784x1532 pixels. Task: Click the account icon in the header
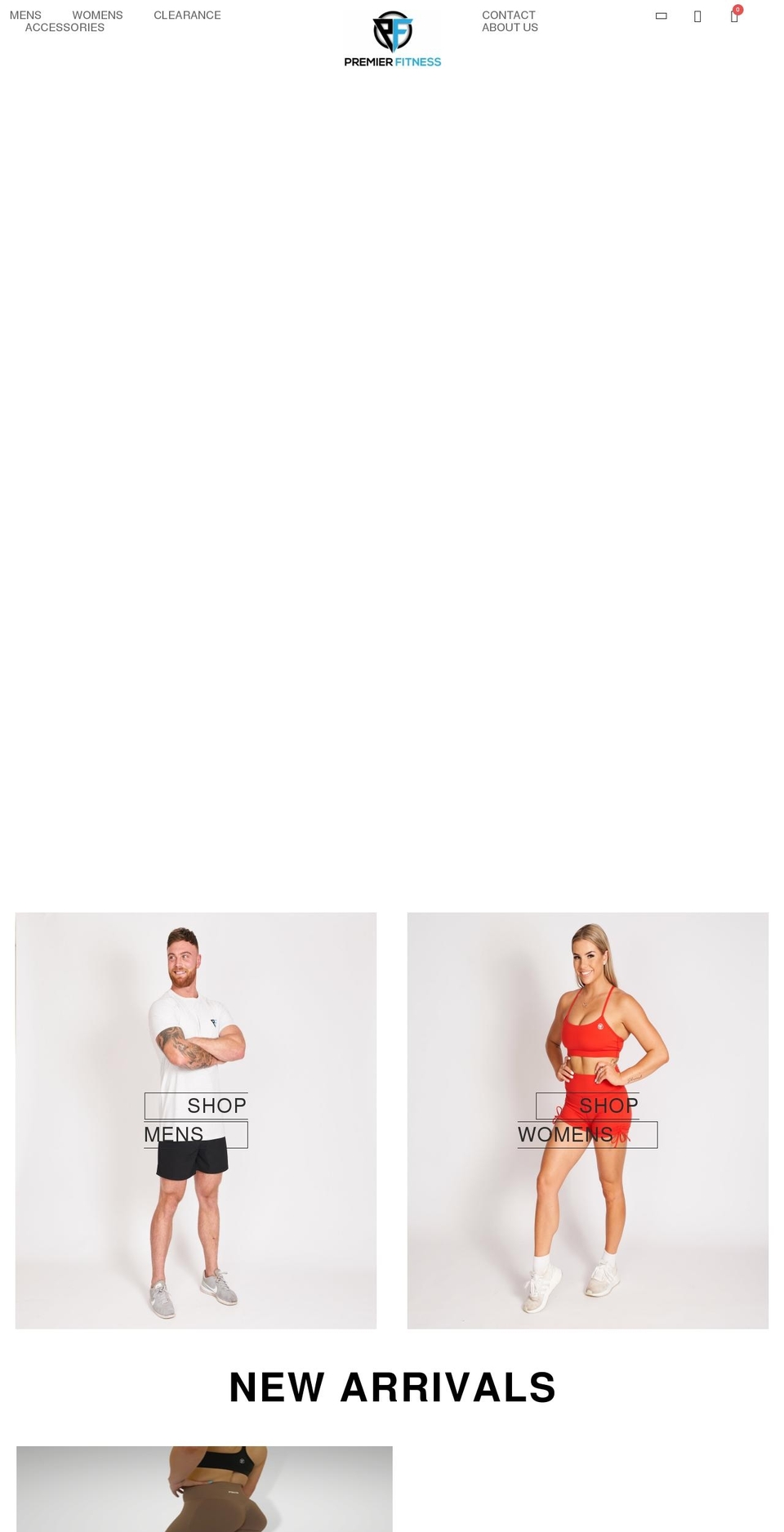pos(697,16)
